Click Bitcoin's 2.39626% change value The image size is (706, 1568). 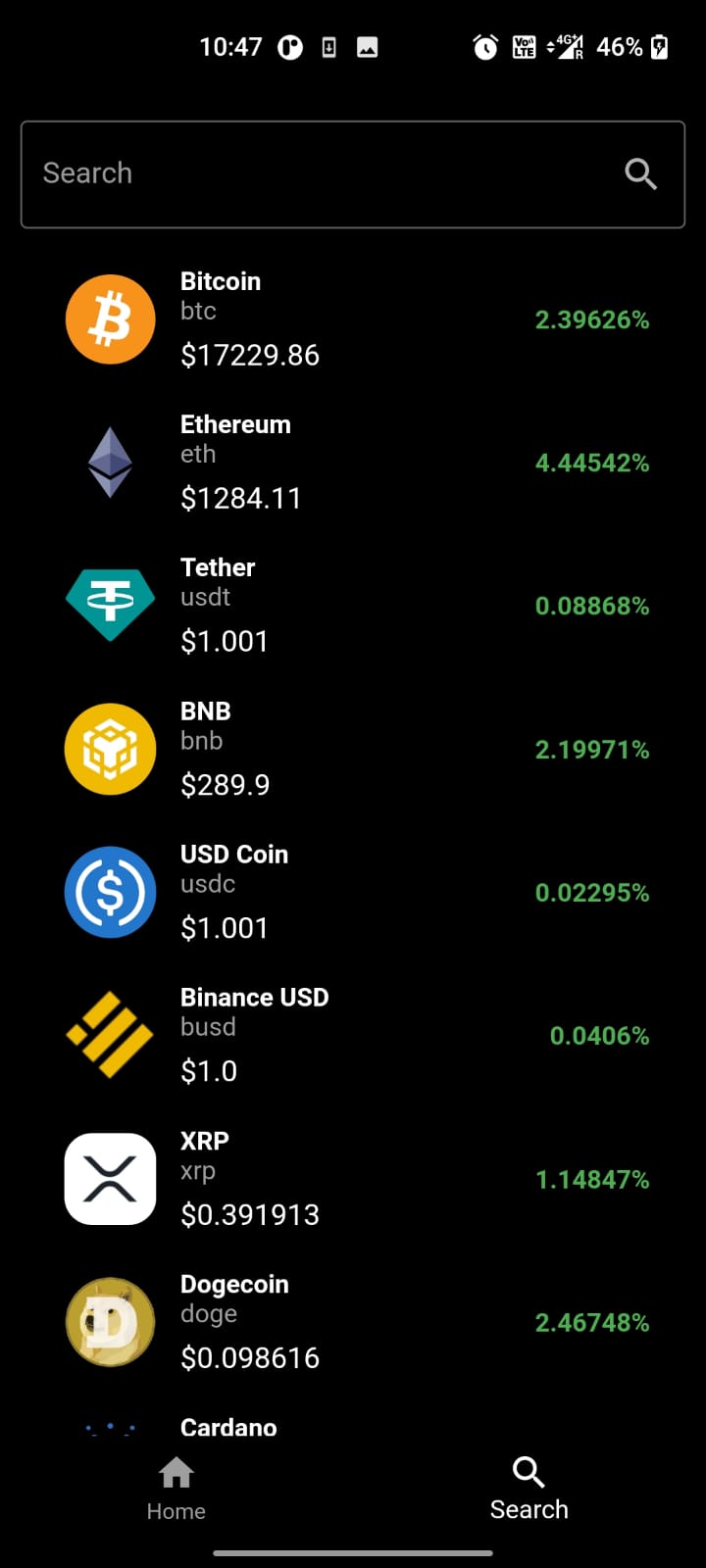tap(592, 318)
